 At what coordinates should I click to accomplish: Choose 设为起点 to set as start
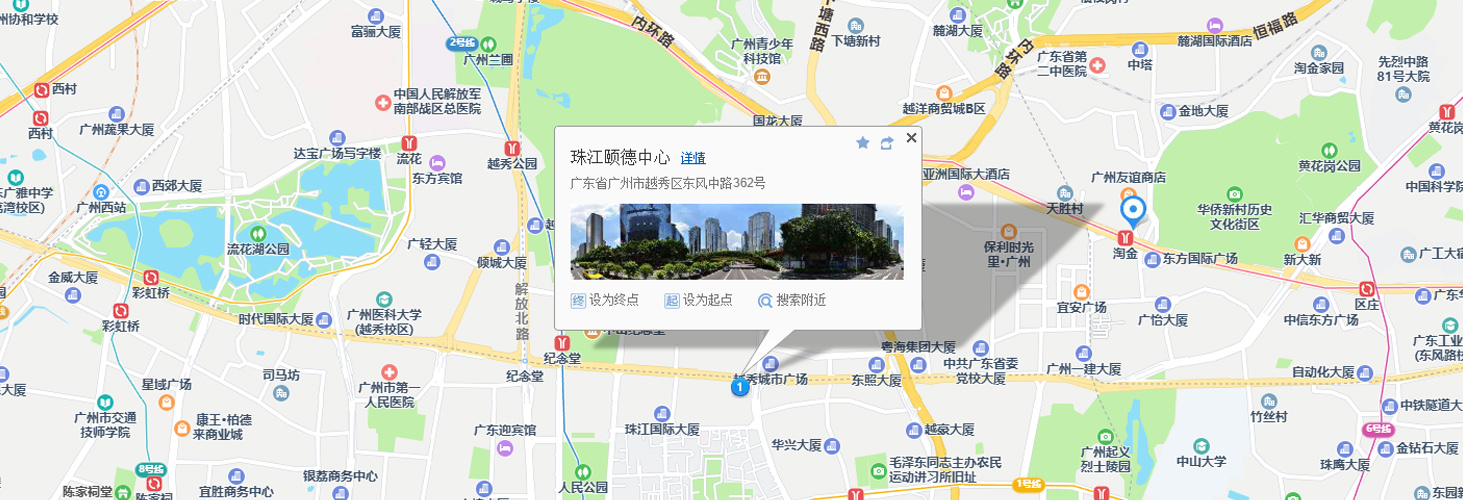tap(699, 300)
